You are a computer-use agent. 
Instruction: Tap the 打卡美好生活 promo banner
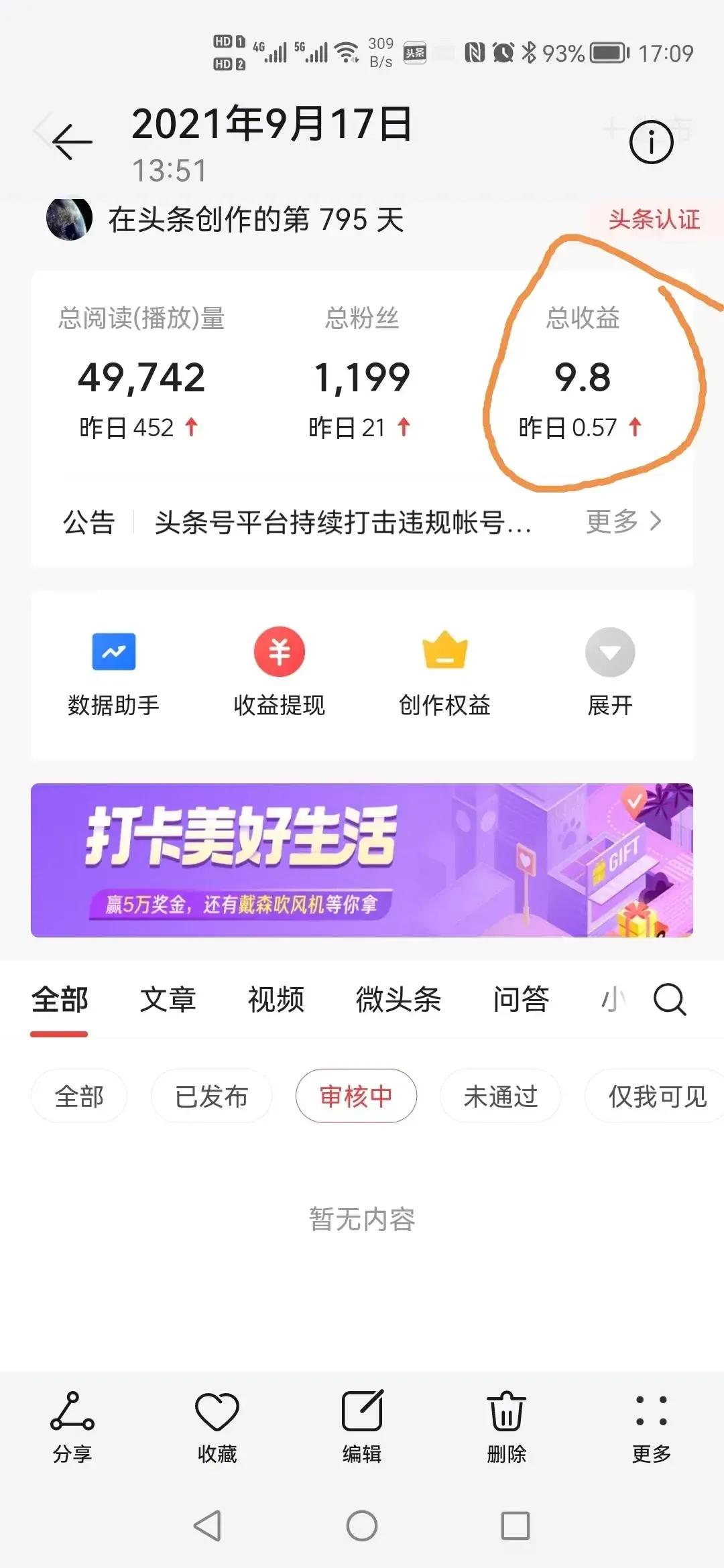click(x=362, y=860)
